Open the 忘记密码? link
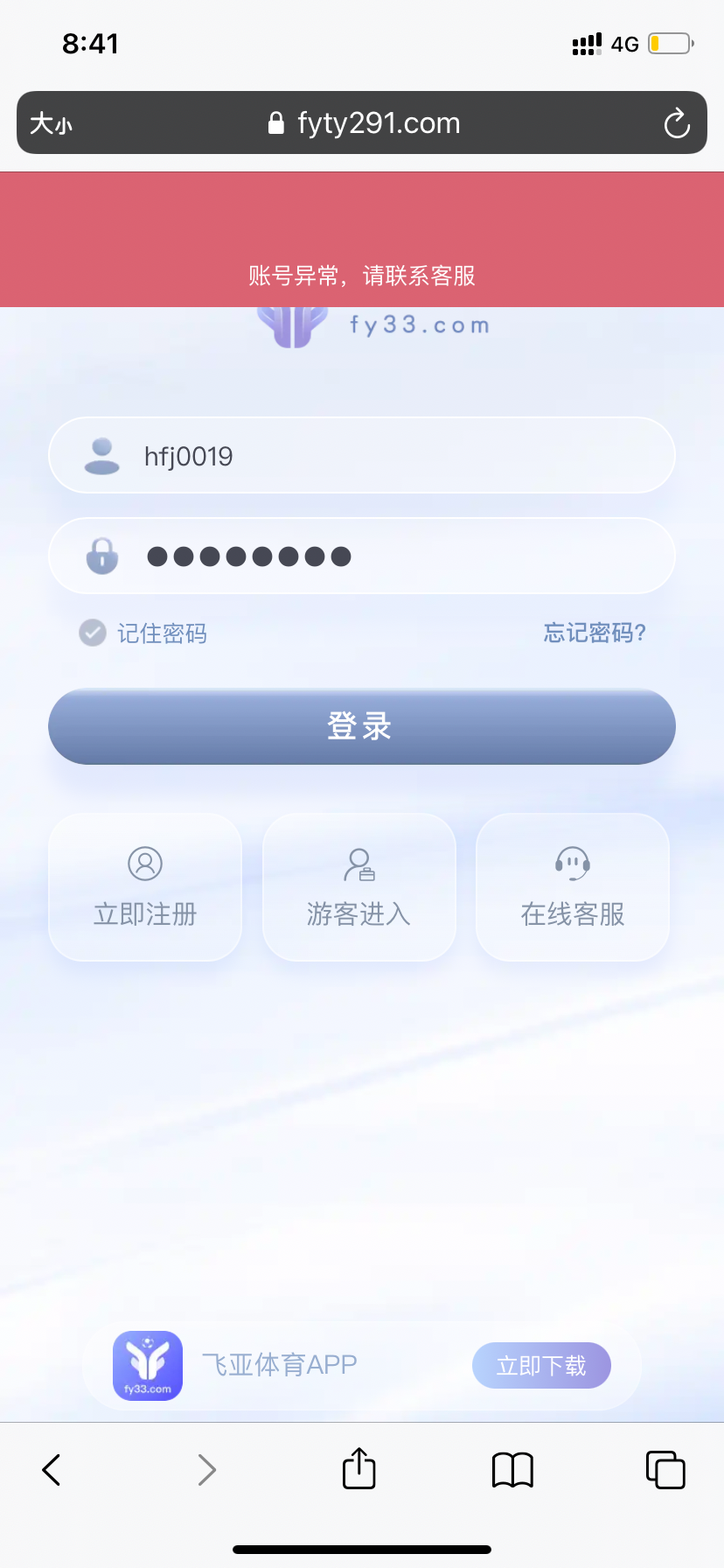The width and height of the screenshot is (724, 1568). coord(594,633)
